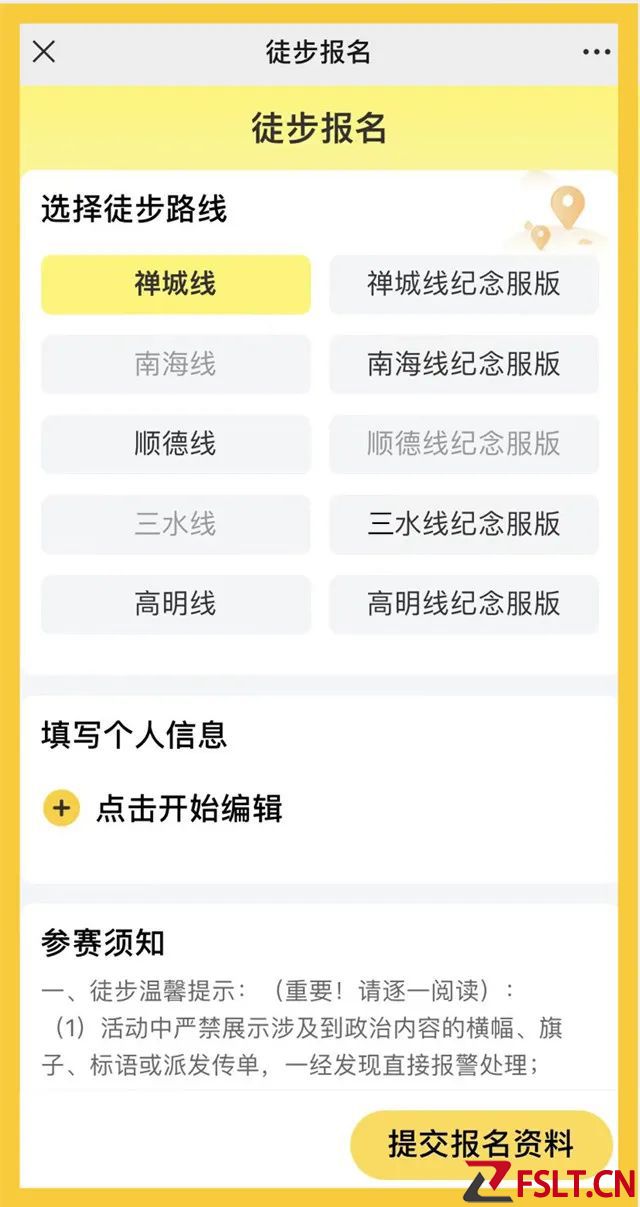Select the 禅城线 route
This screenshot has height=1207, width=640.
pyautogui.click(x=175, y=284)
